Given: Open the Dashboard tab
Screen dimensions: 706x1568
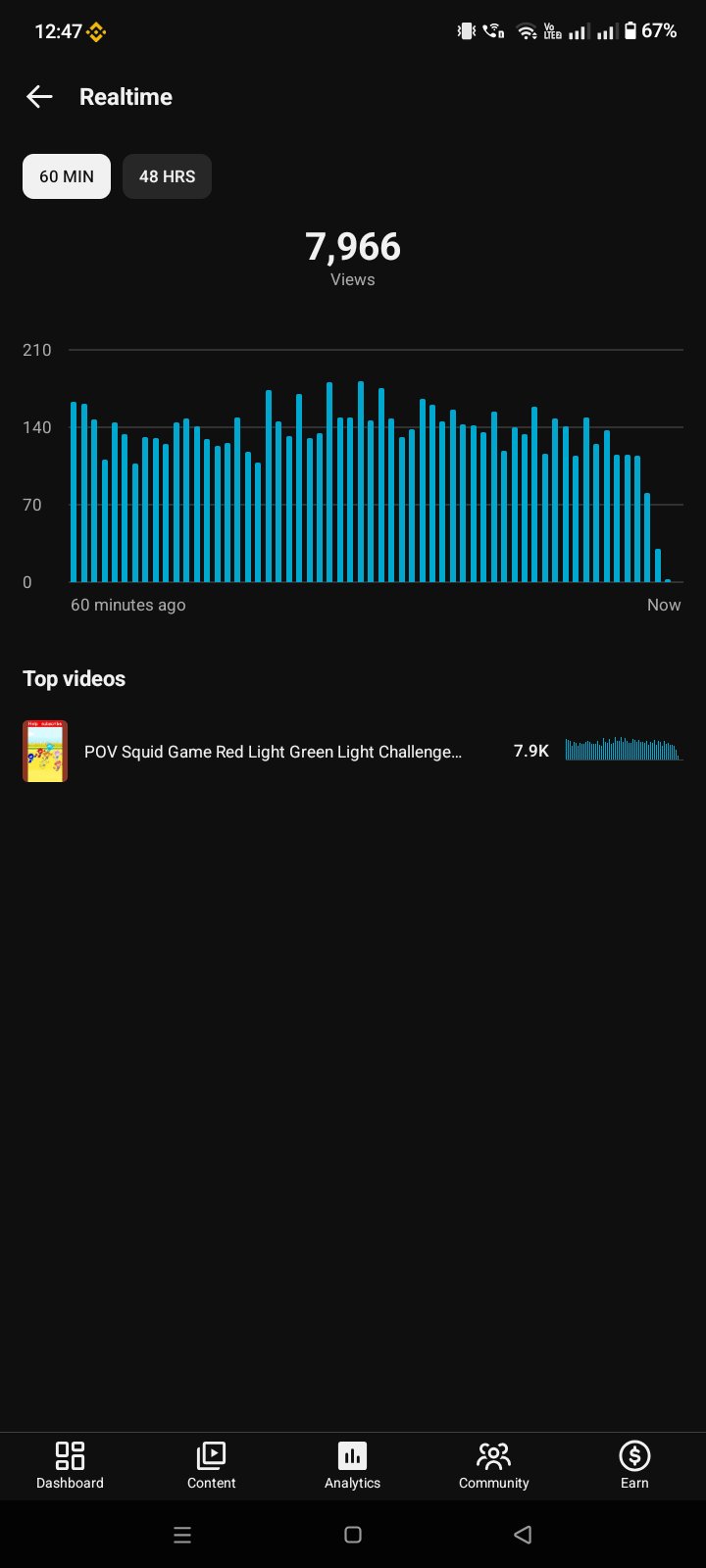Looking at the screenshot, I should (x=70, y=1465).
